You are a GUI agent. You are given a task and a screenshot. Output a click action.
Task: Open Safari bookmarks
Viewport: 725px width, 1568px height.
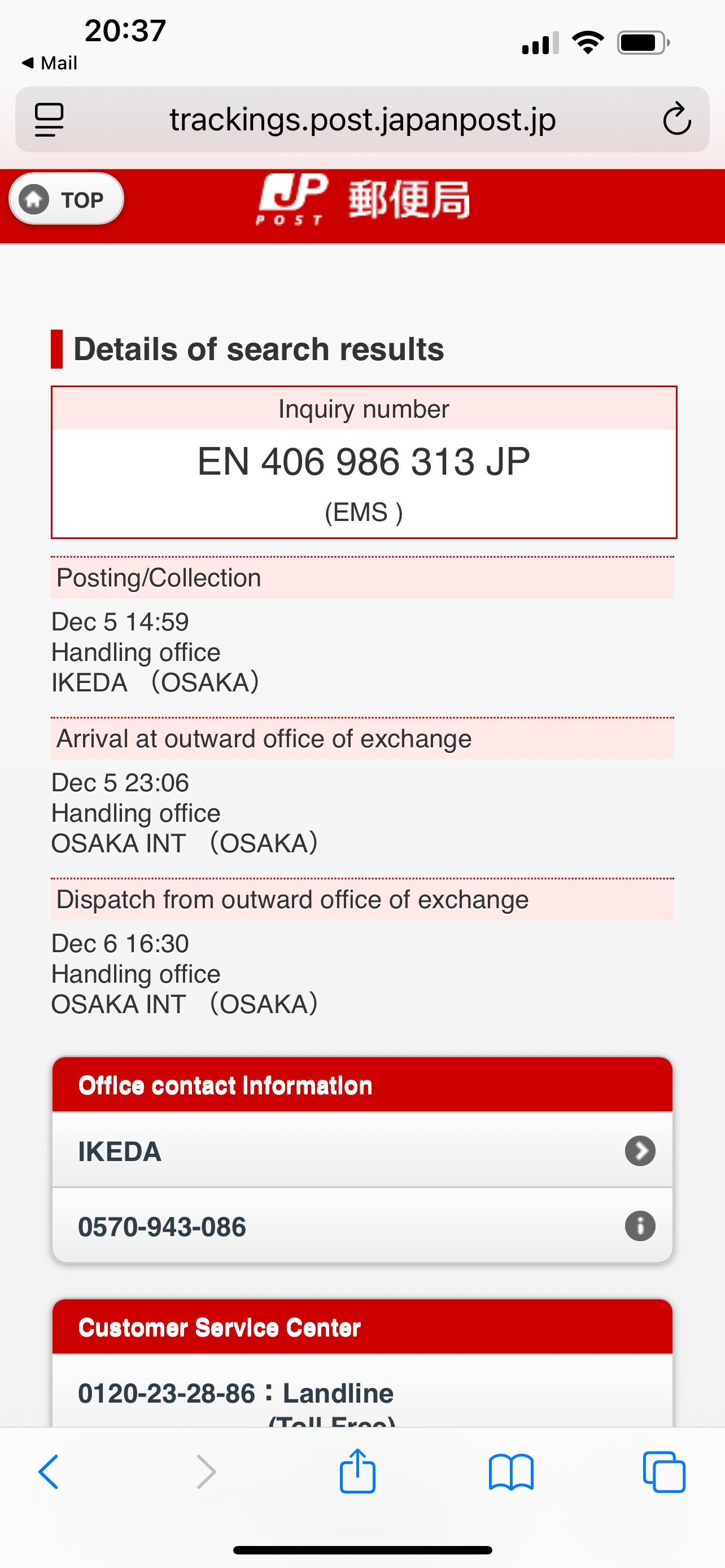pyautogui.click(x=511, y=1472)
